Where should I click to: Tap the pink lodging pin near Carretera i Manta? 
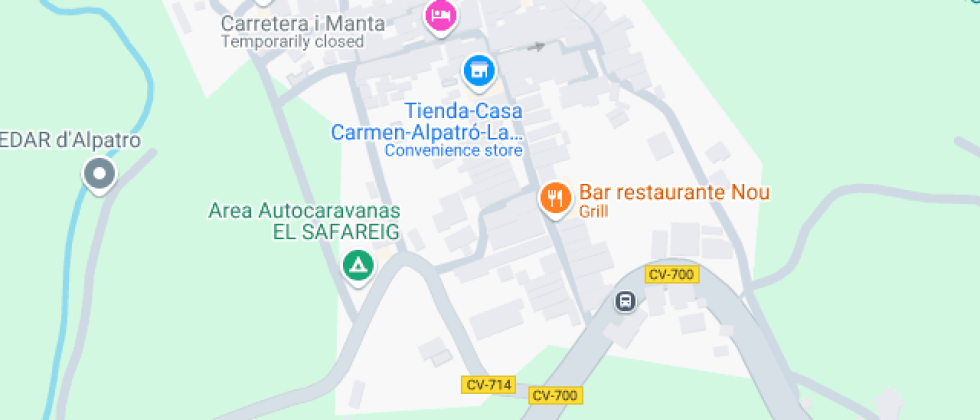pyautogui.click(x=440, y=16)
